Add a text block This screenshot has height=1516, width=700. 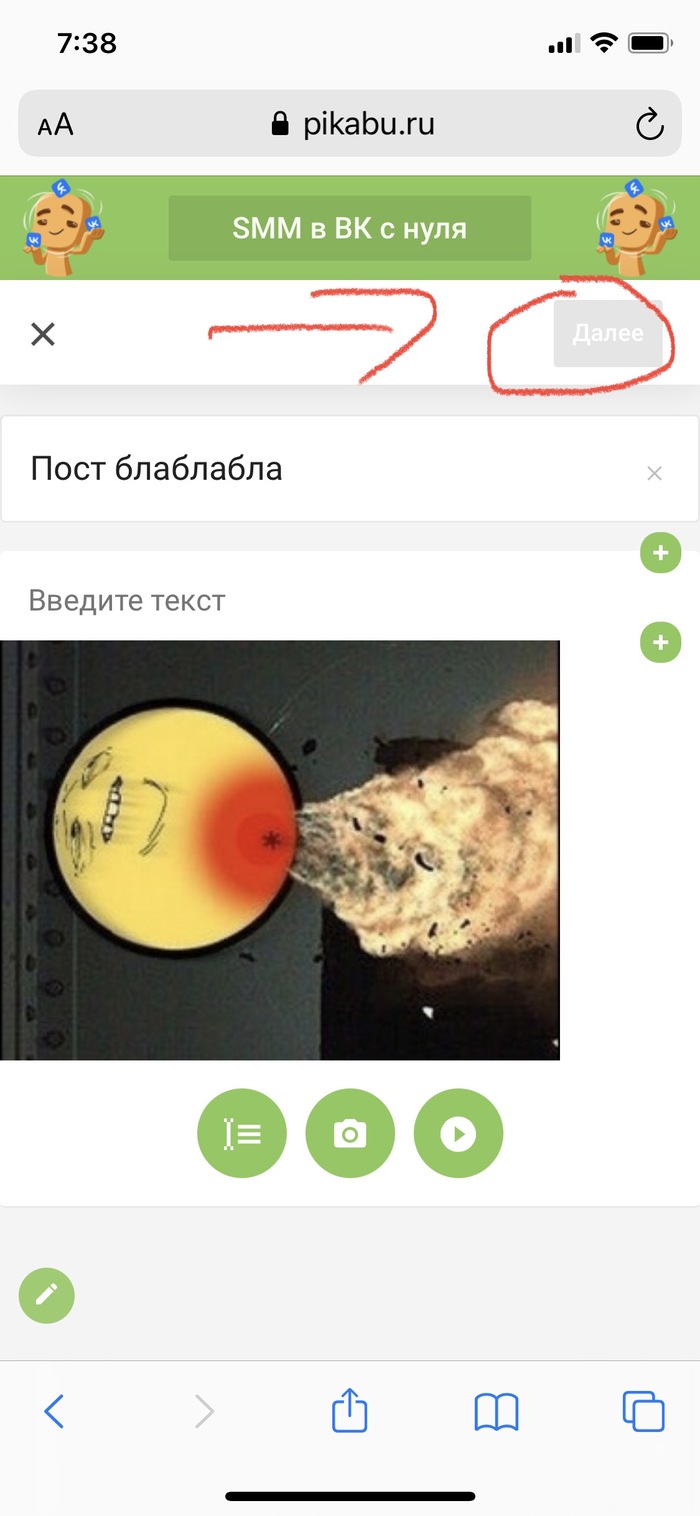[242, 1134]
